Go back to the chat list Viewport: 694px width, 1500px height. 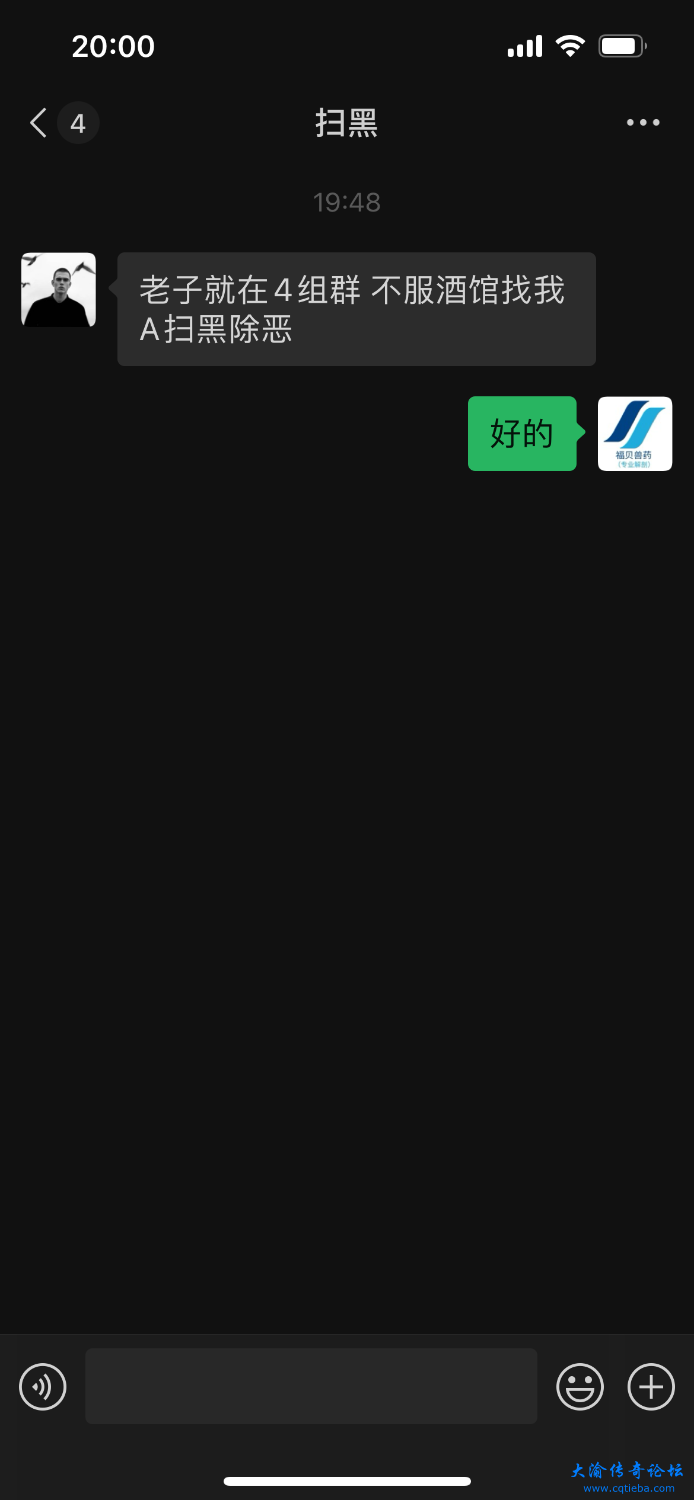point(40,123)
